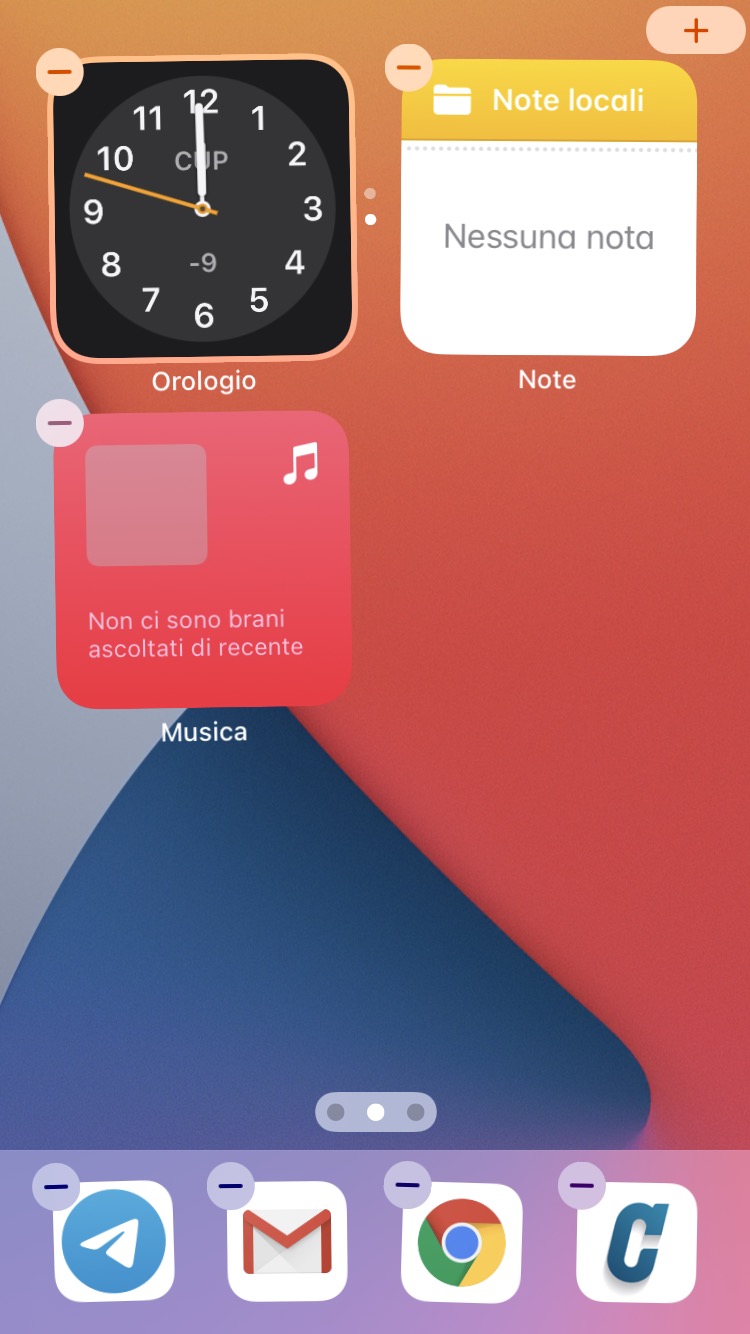Image resolution: width=750 pixels, height=1334 pixels.
Task: Remove the Orologio clock widget
Action: coord(60,72)
